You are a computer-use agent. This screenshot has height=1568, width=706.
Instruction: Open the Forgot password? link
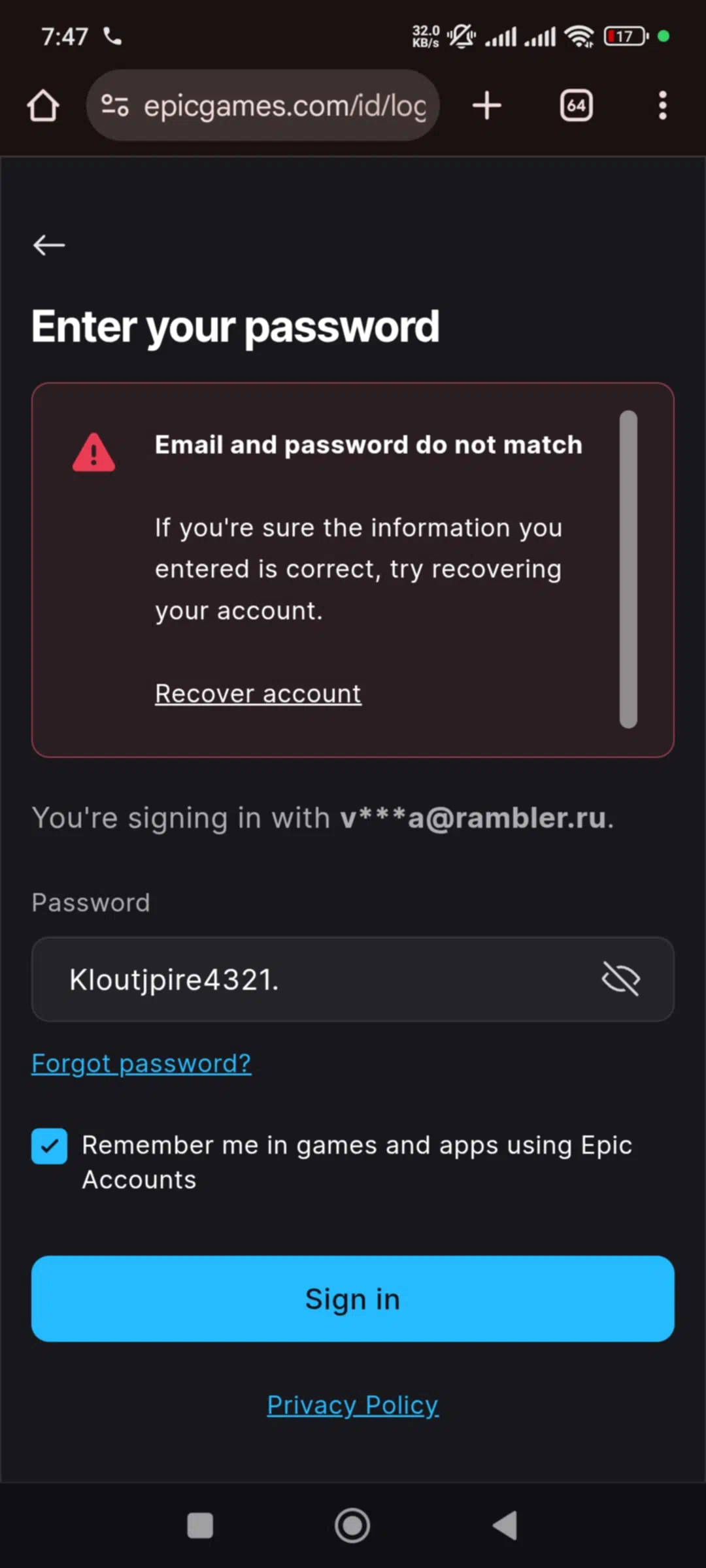click(x=141, y=1064)
